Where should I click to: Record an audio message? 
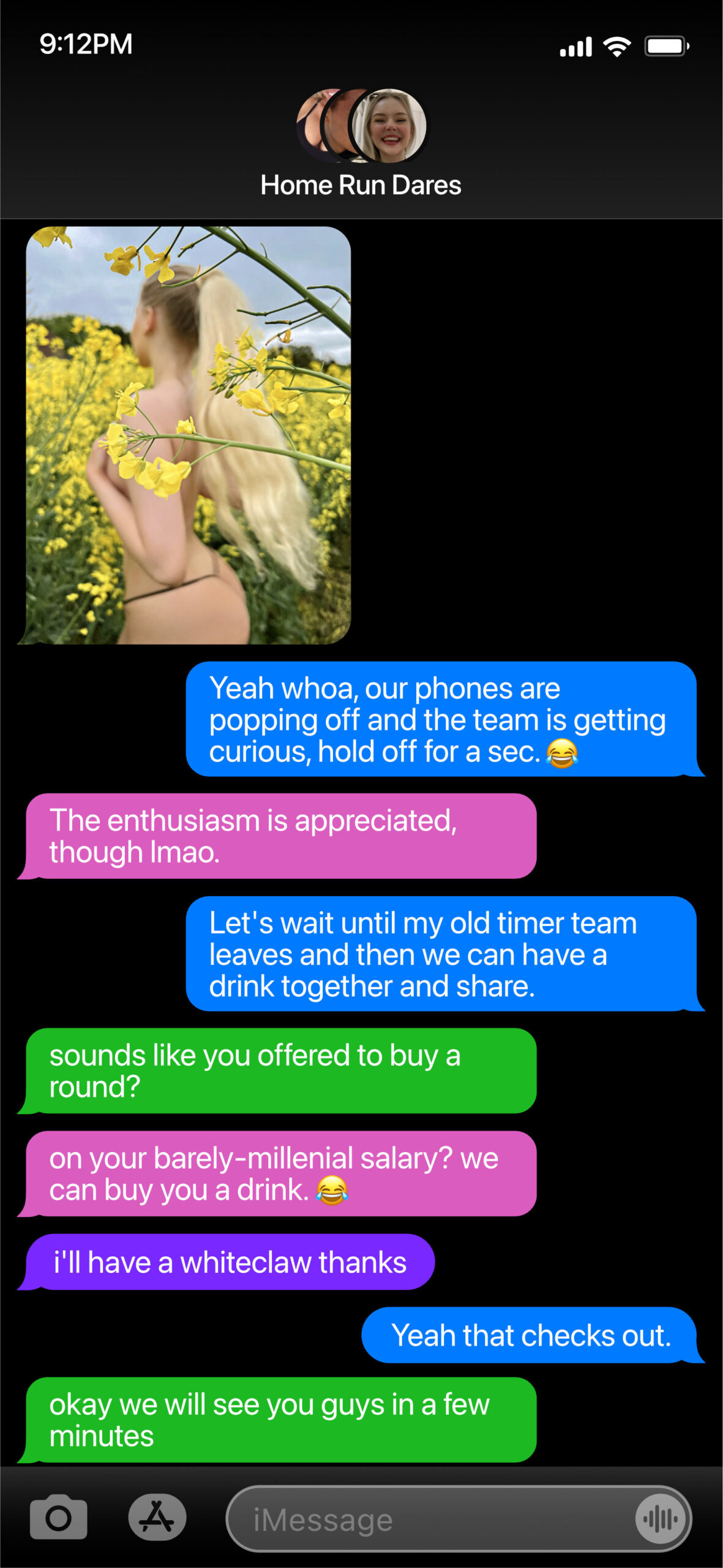[660, 1519]
